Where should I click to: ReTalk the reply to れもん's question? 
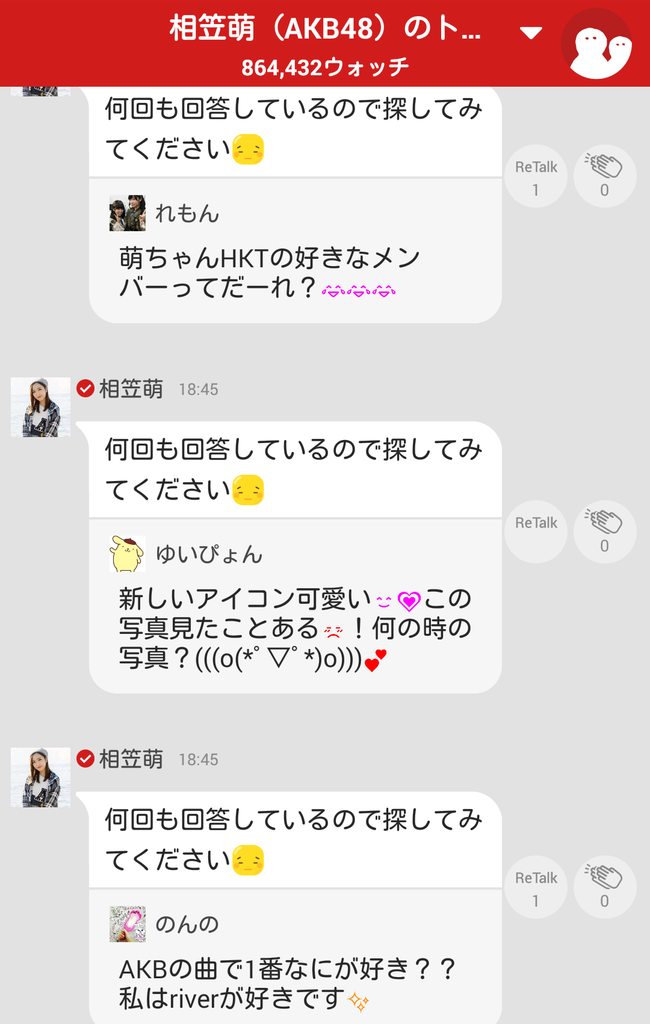pyautogui.click(x=535, y=177)
